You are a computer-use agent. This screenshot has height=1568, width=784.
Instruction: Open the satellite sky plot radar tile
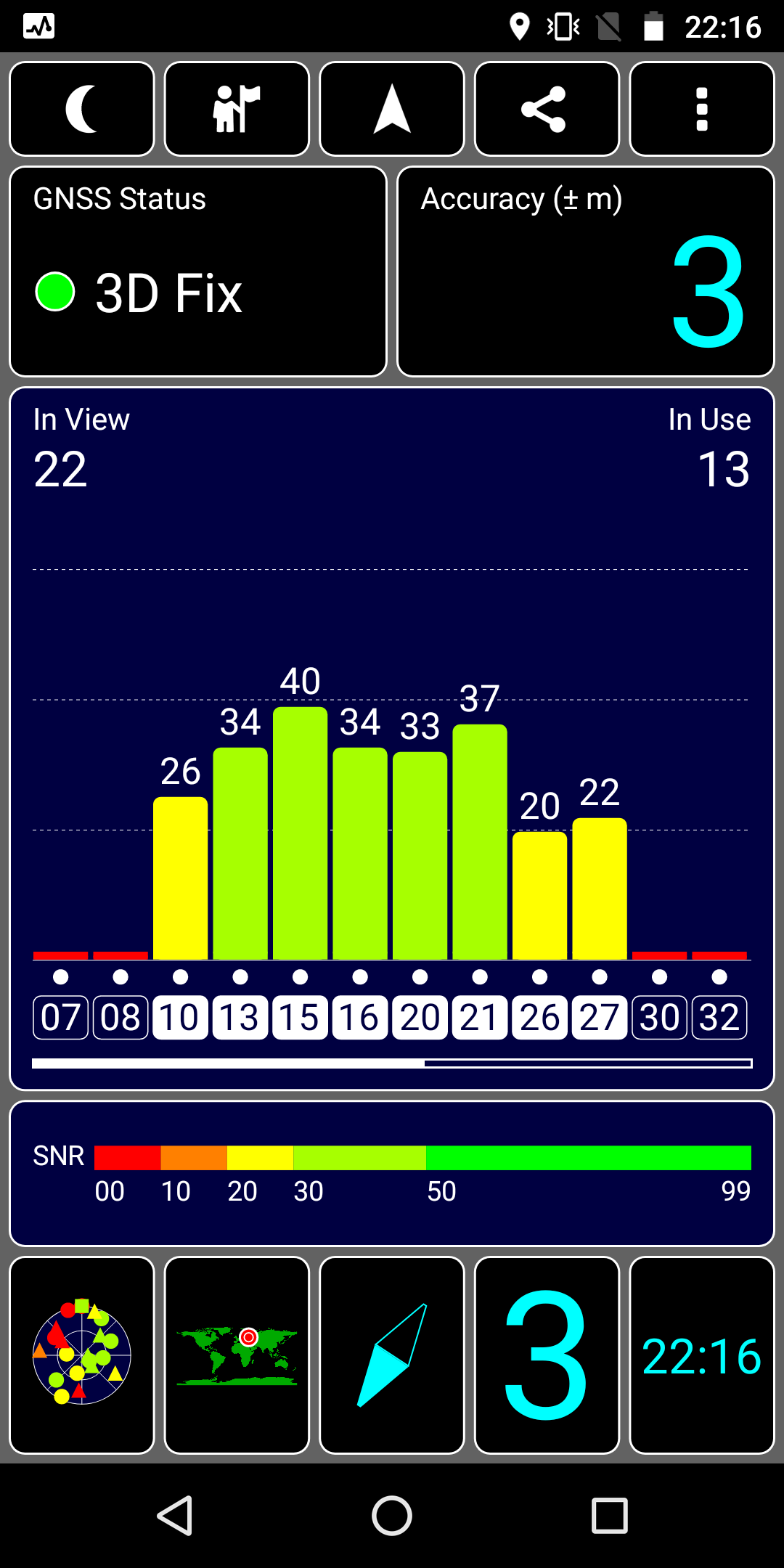click(x=82, y=1355)
